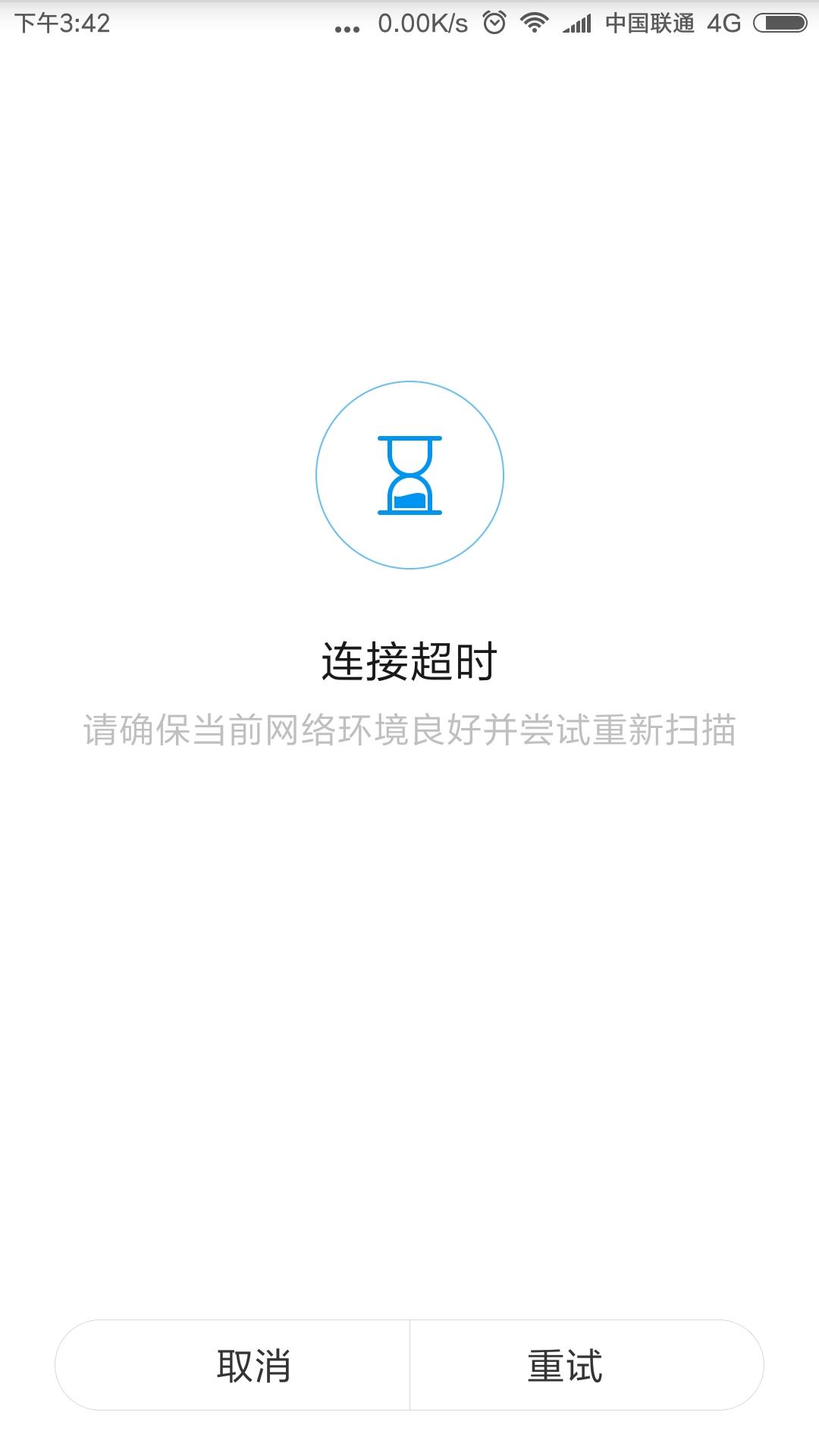
Task: Click the 连接超时 title text
Action: click(x=409, y=661)
